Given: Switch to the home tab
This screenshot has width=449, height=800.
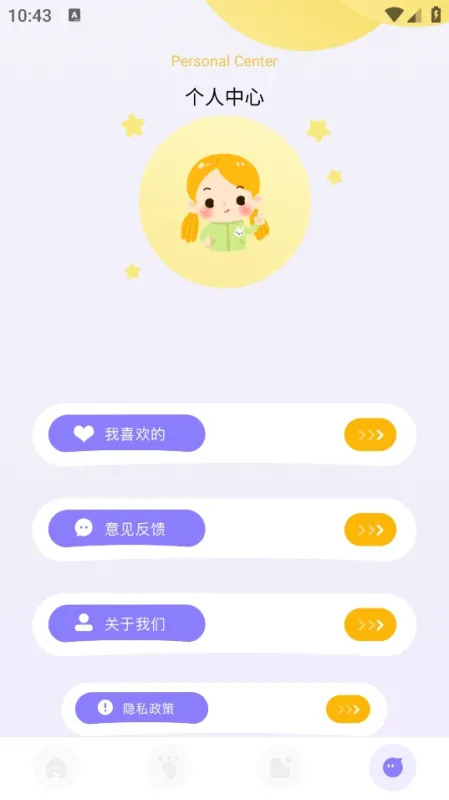Looking at the screenshot, I should [56, 767].
